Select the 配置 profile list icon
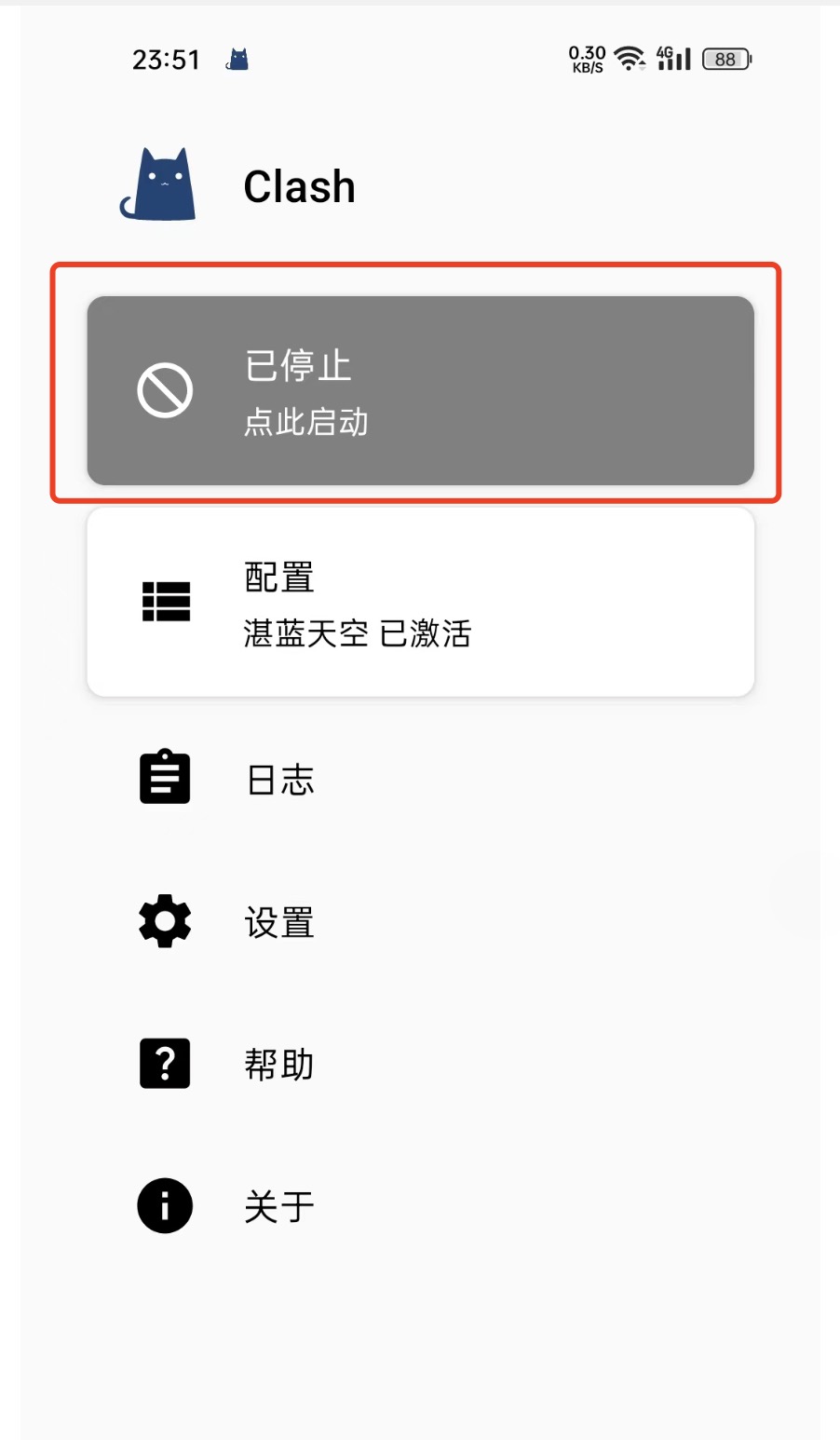The image size is (840, 1440). pos(165,602)
